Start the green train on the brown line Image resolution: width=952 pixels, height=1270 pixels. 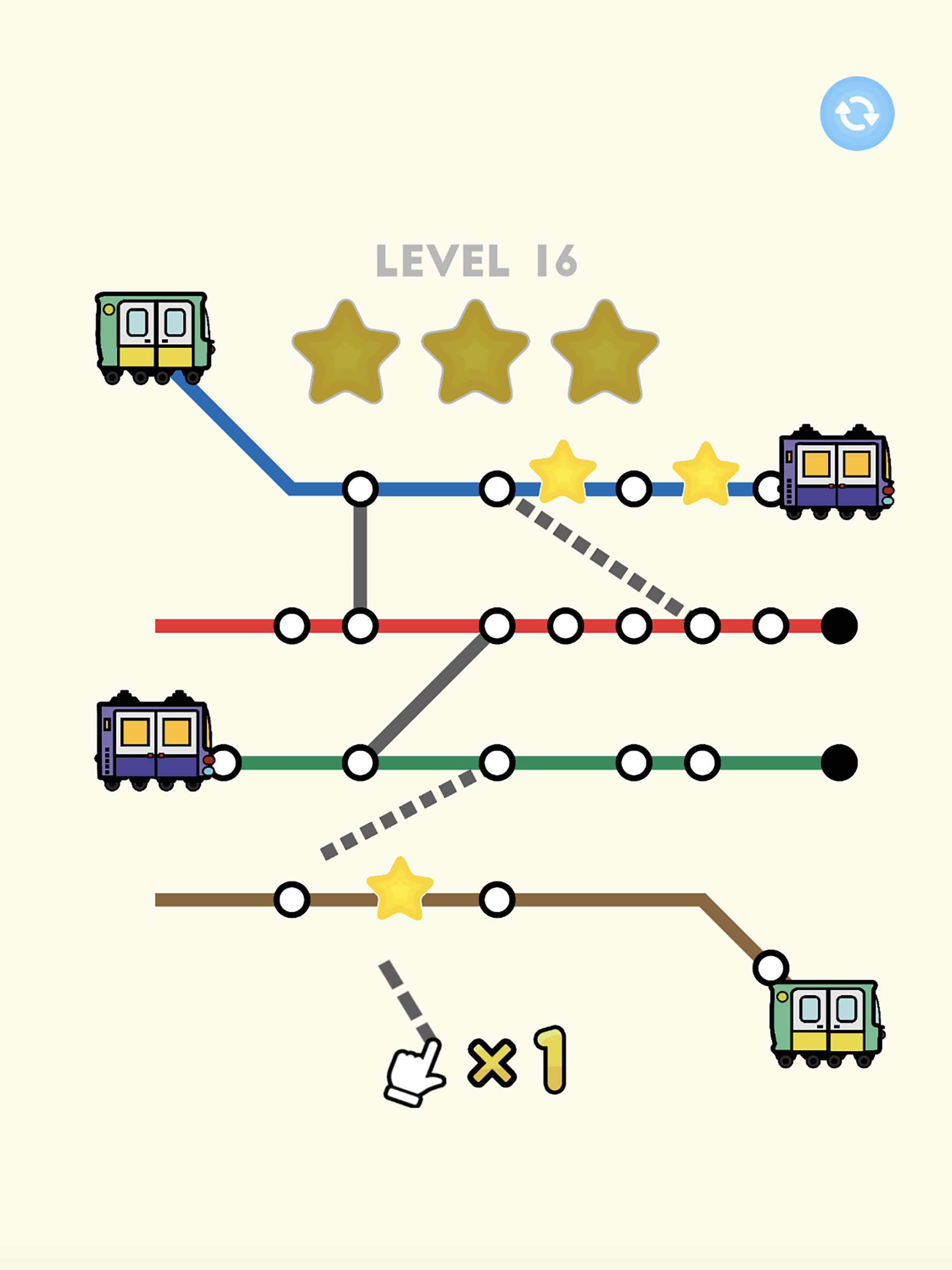point(826,1024)
